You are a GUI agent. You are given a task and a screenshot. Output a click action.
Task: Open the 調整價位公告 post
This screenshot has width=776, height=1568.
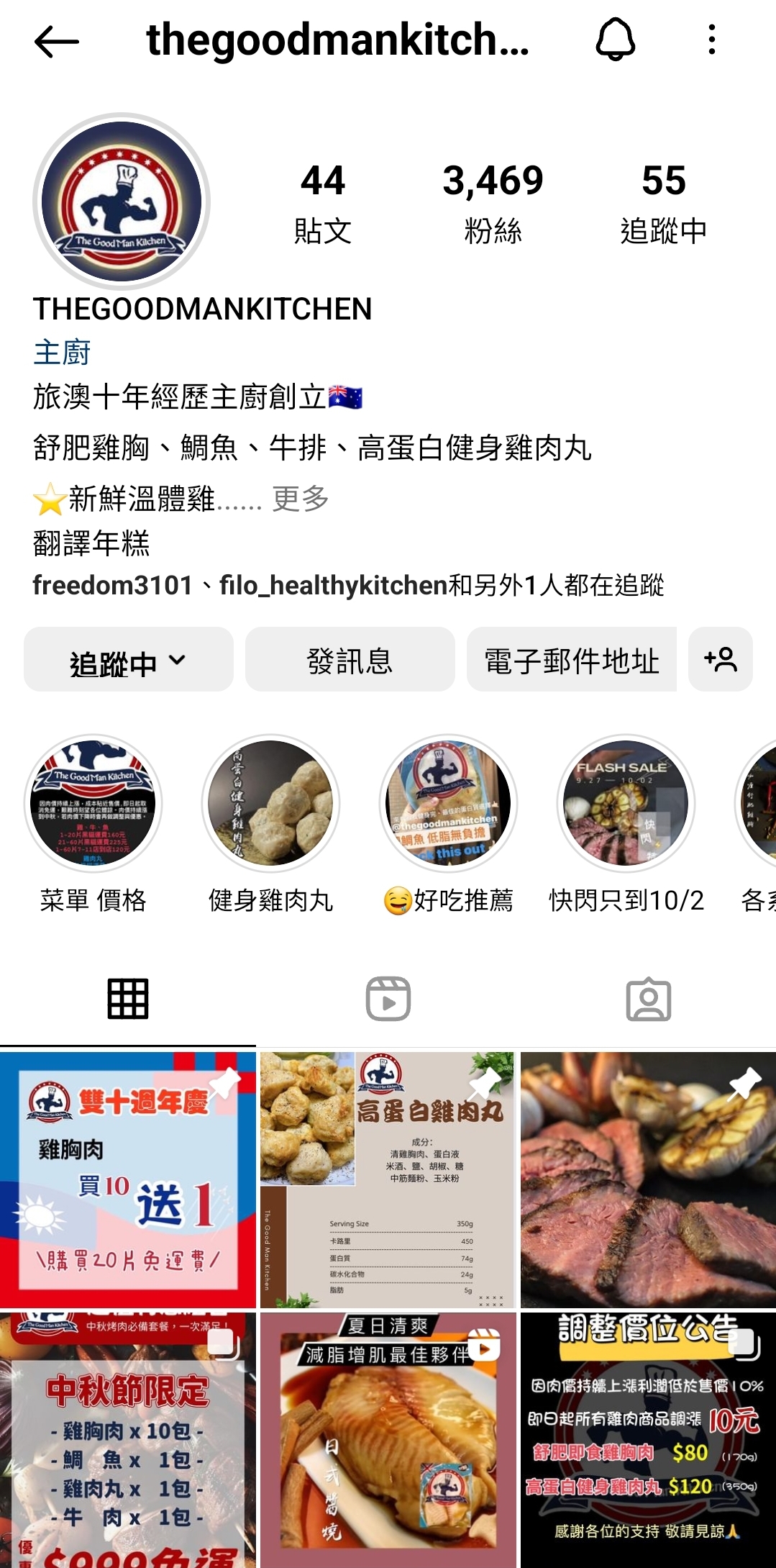(648, 1439)
